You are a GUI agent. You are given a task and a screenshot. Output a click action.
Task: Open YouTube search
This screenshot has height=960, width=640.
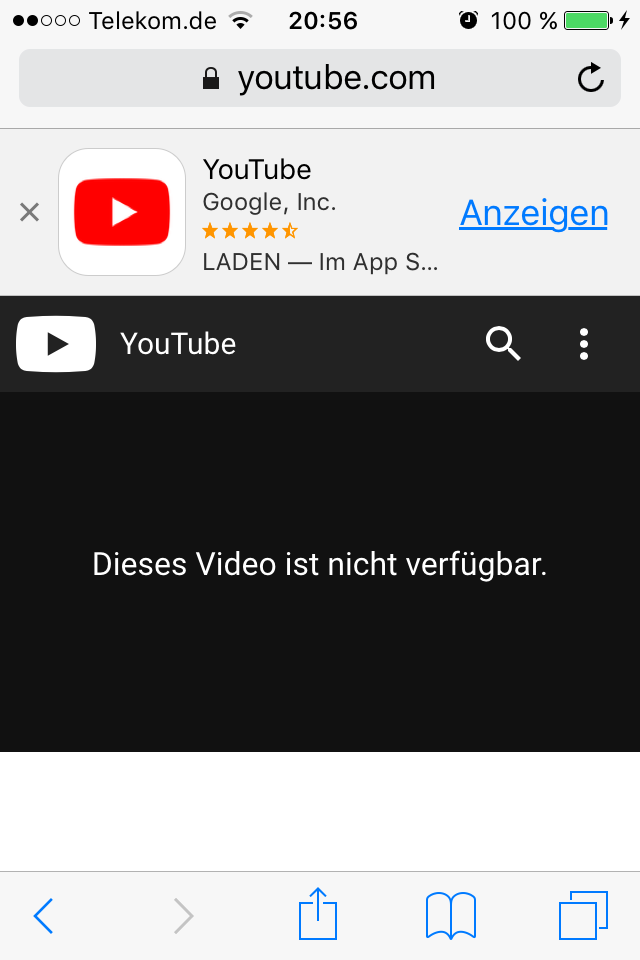pos(503,344)
